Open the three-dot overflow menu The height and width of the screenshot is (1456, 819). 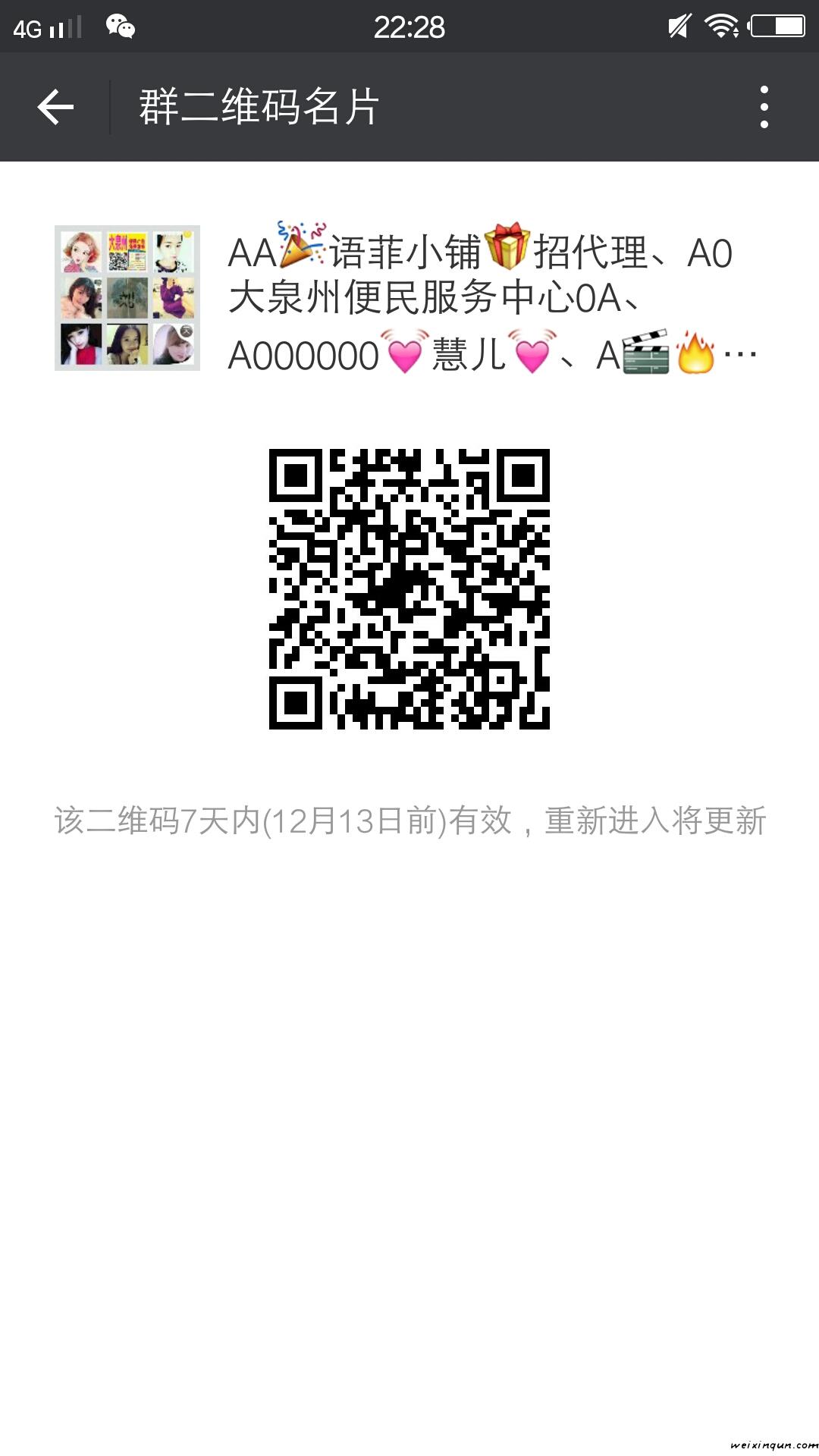click(764, 107)
